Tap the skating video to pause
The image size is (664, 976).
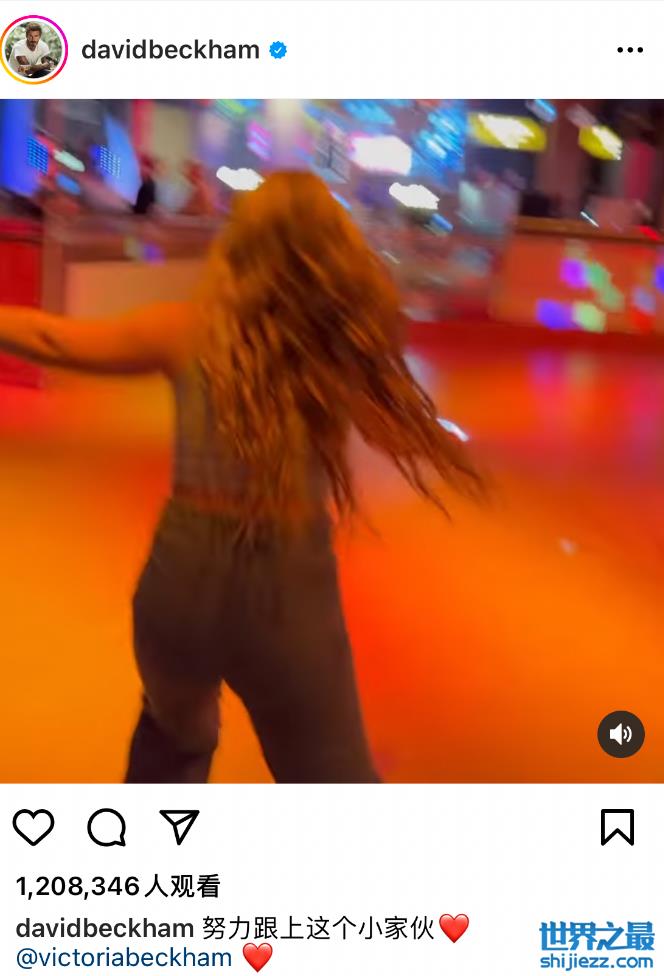coord(332,440)
